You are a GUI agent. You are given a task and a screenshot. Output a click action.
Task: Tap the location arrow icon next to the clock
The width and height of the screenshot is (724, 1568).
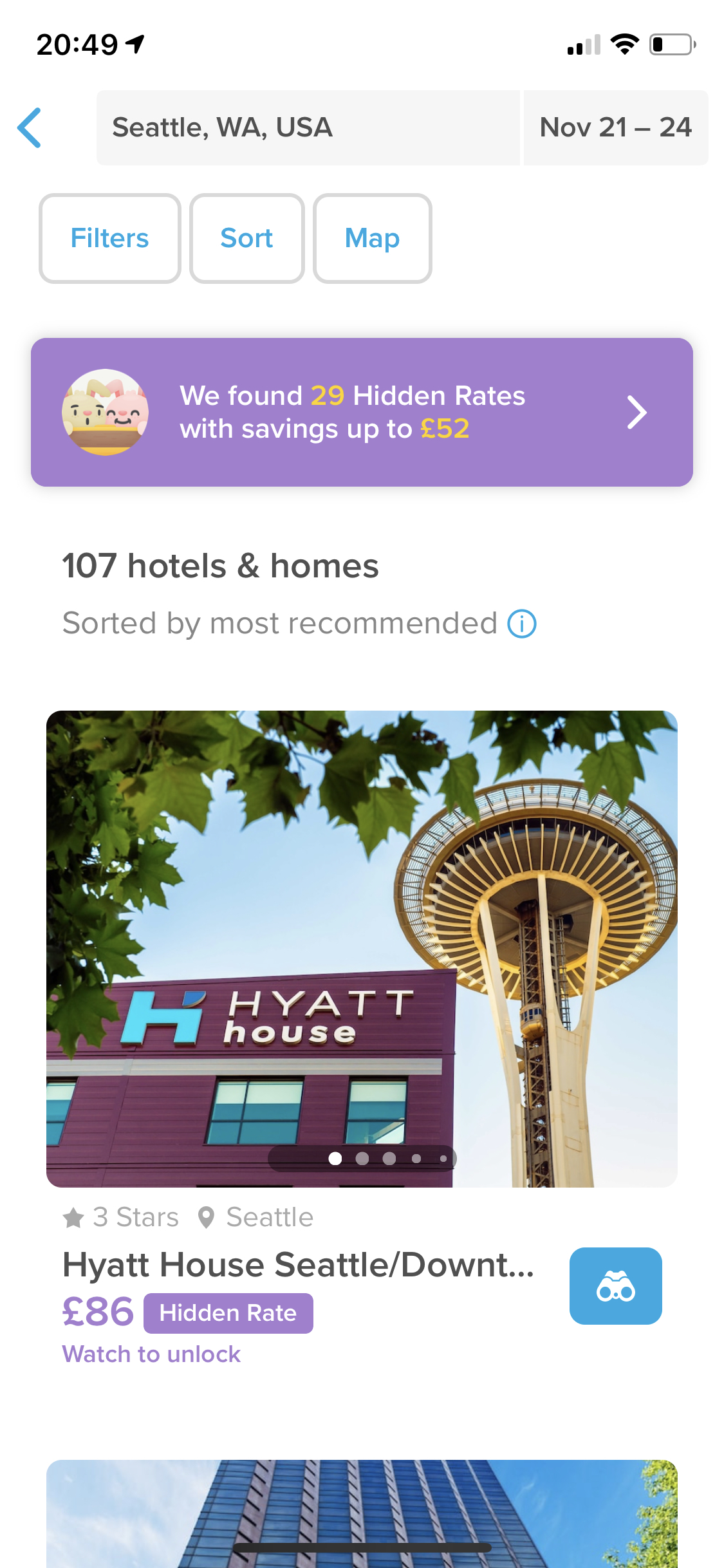tap(133, 44)
